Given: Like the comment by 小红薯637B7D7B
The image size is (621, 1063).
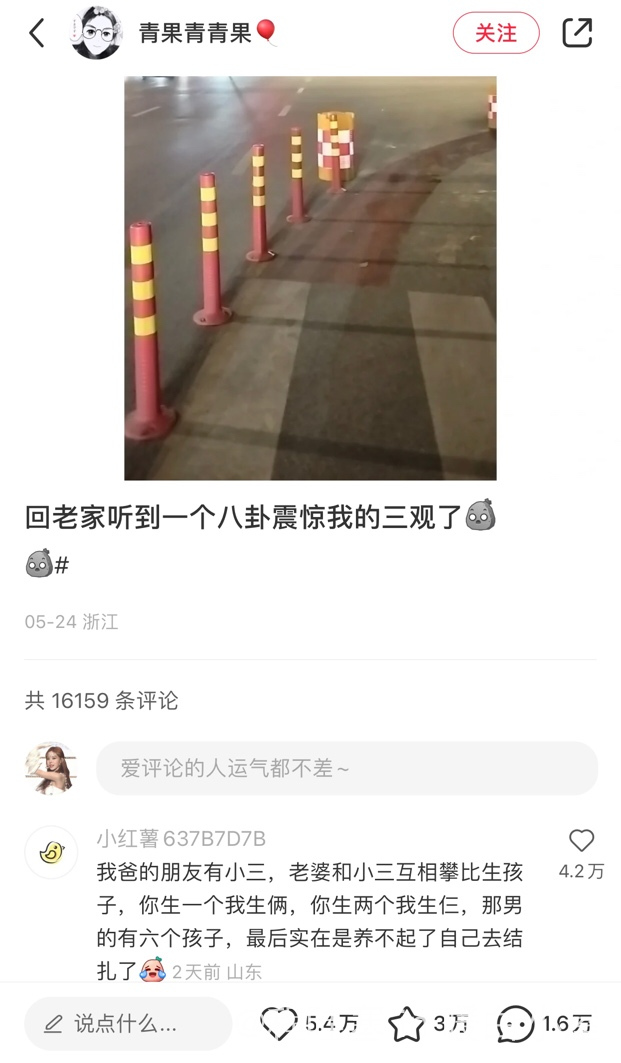Looking at the screenshot, I should [581, 841].
